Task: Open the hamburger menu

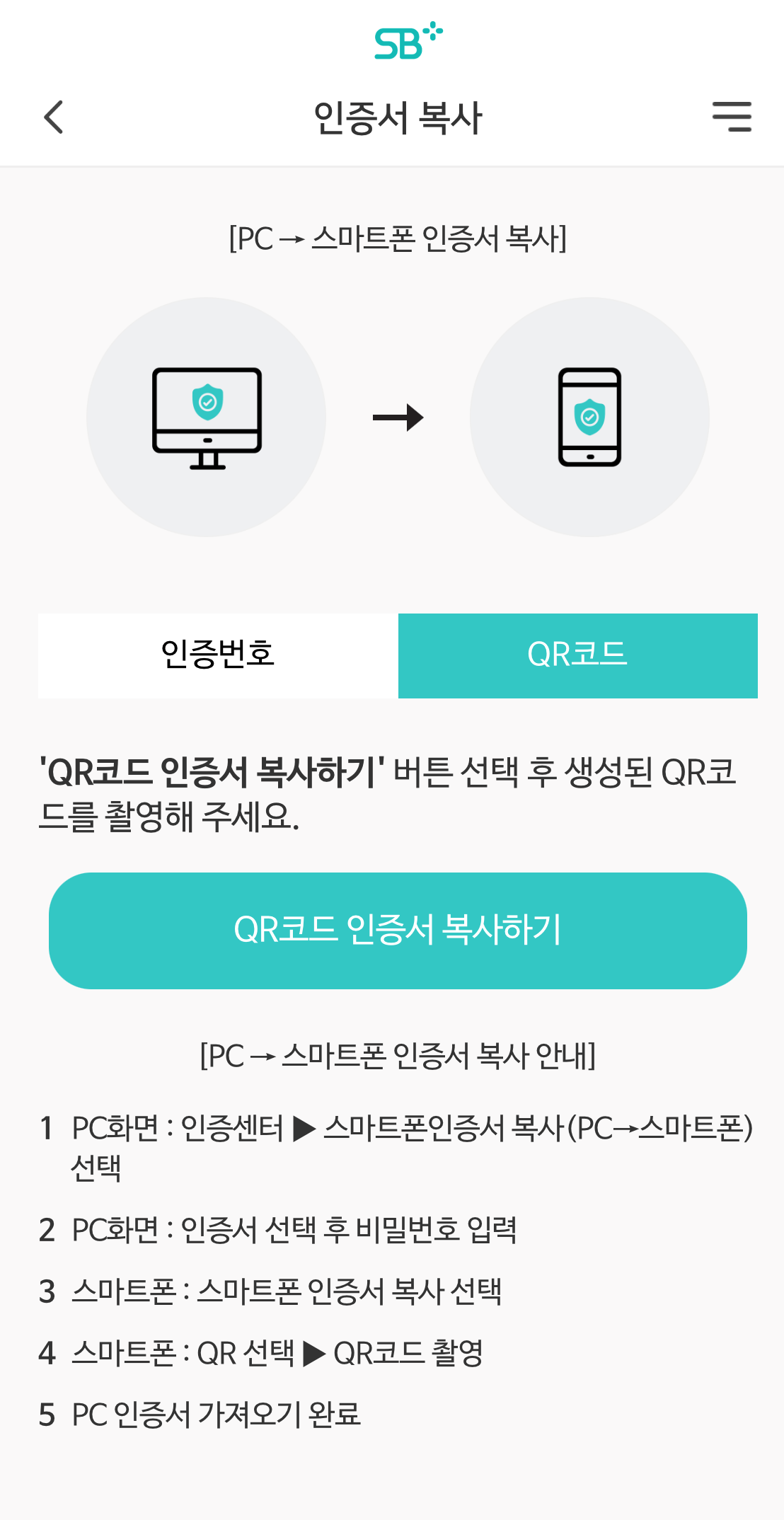Action: tap(732, 117)
